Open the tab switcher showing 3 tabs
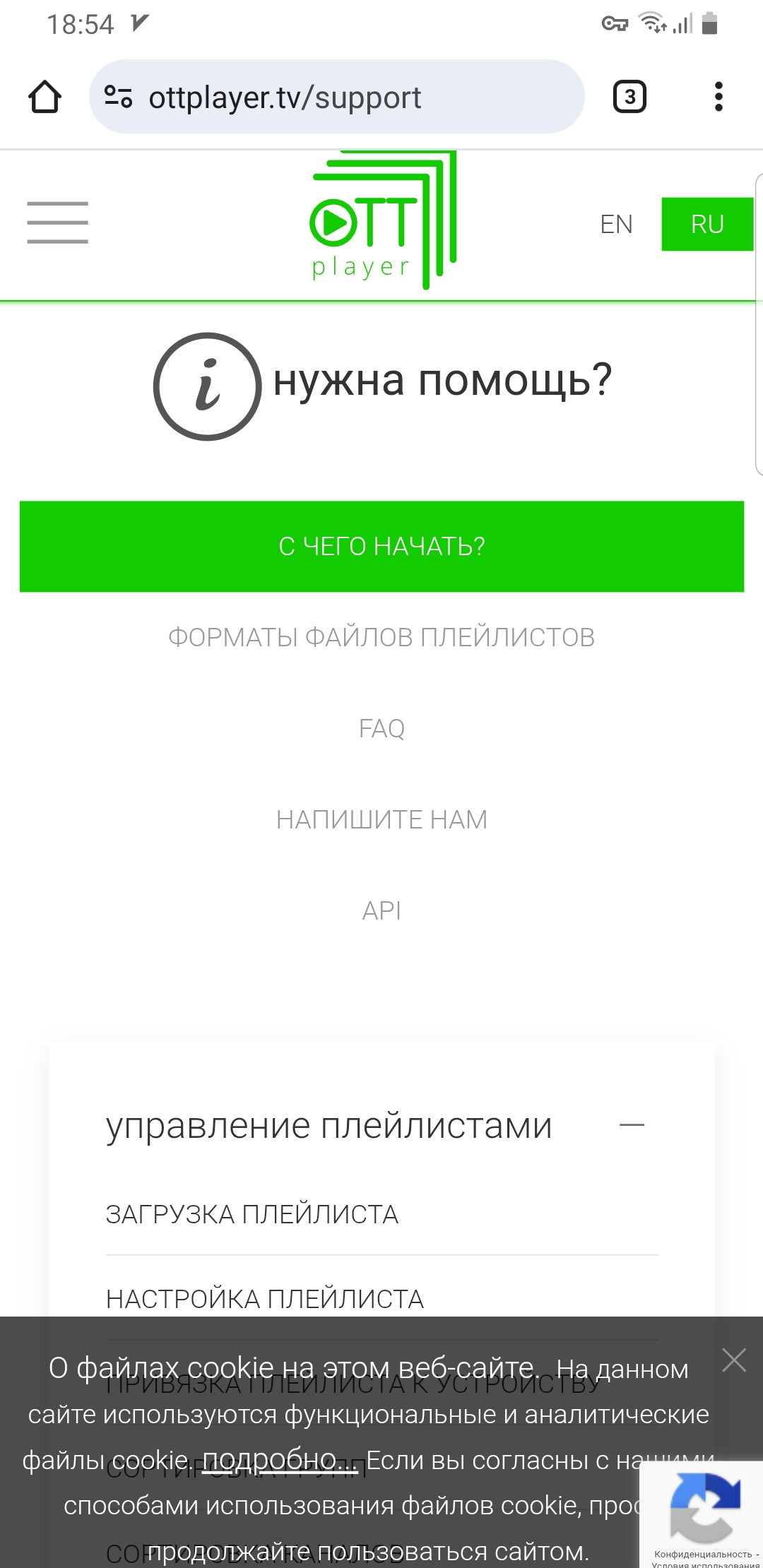The width and height of the screenshot is (763, 1568). point(629,97)
